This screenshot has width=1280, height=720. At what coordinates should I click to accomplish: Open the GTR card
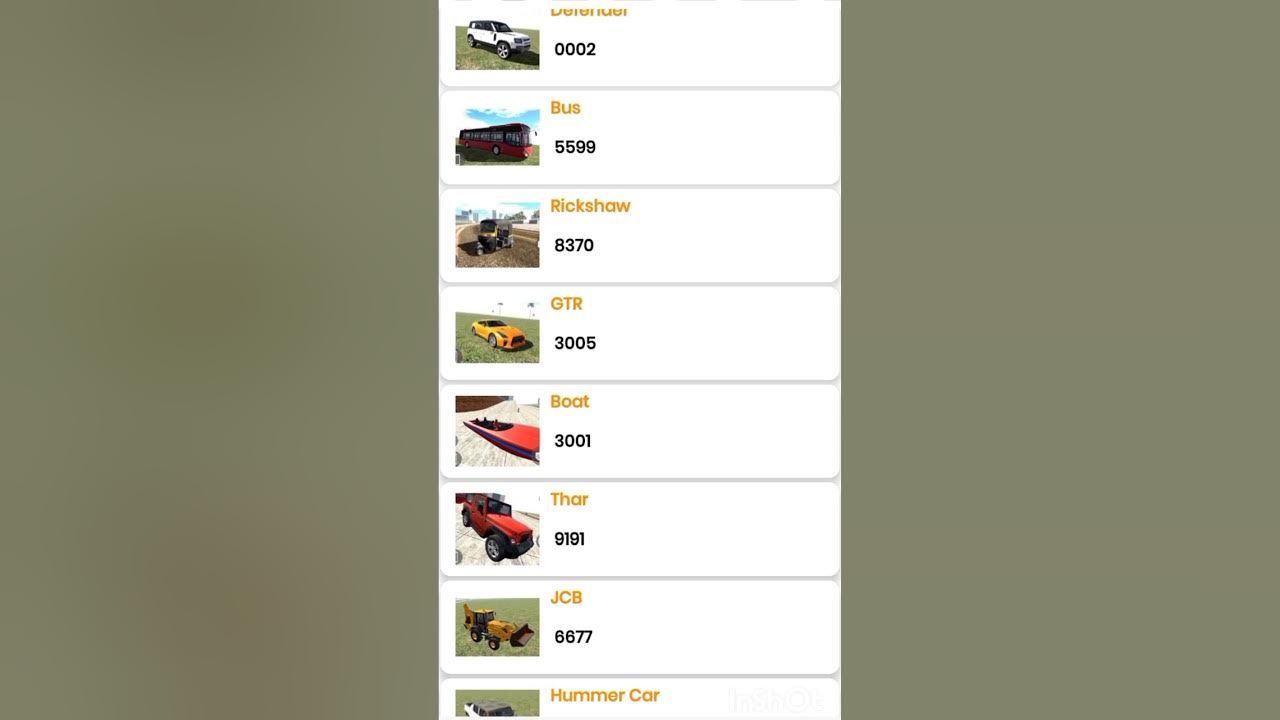tap(639, 333)
